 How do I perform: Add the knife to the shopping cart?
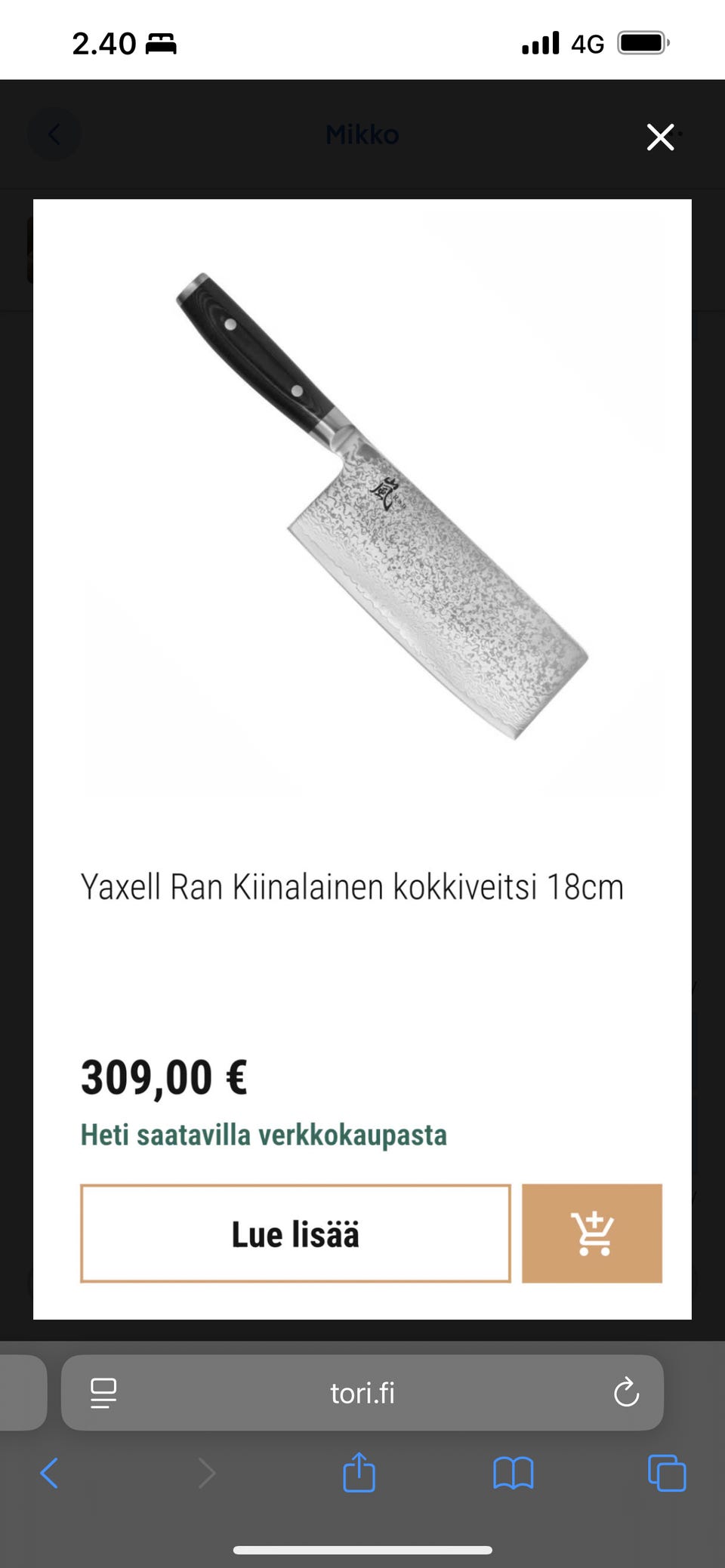point(592,1233)
